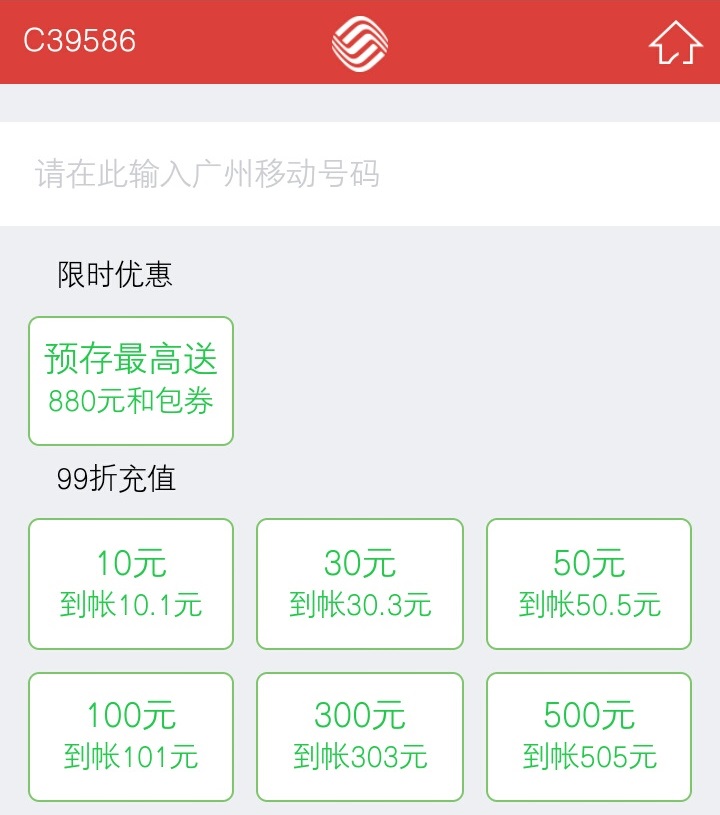Go to the home page icon
Screen dimensions: 720x815
[675, 43]
